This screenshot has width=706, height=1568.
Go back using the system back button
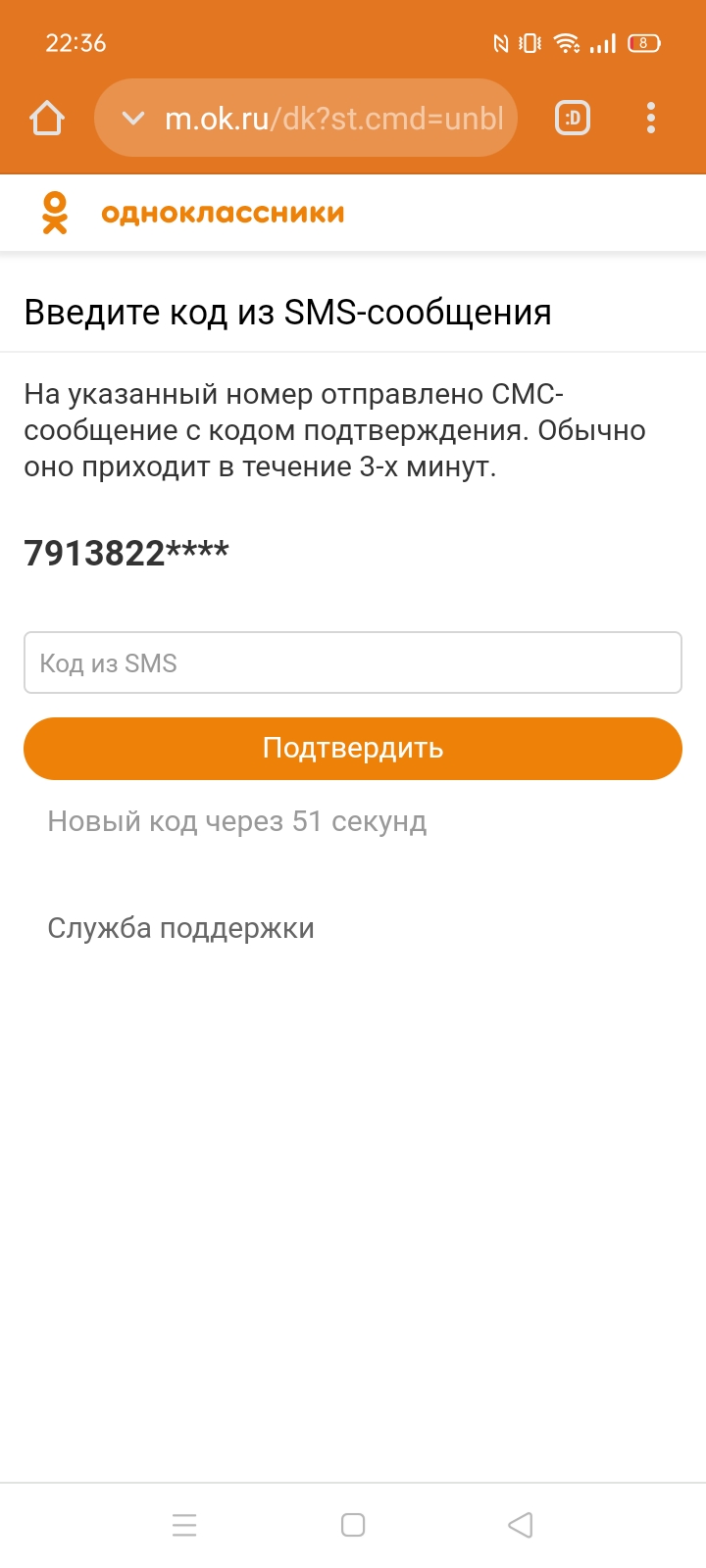pyautogui.click(x=521, y=1525)
